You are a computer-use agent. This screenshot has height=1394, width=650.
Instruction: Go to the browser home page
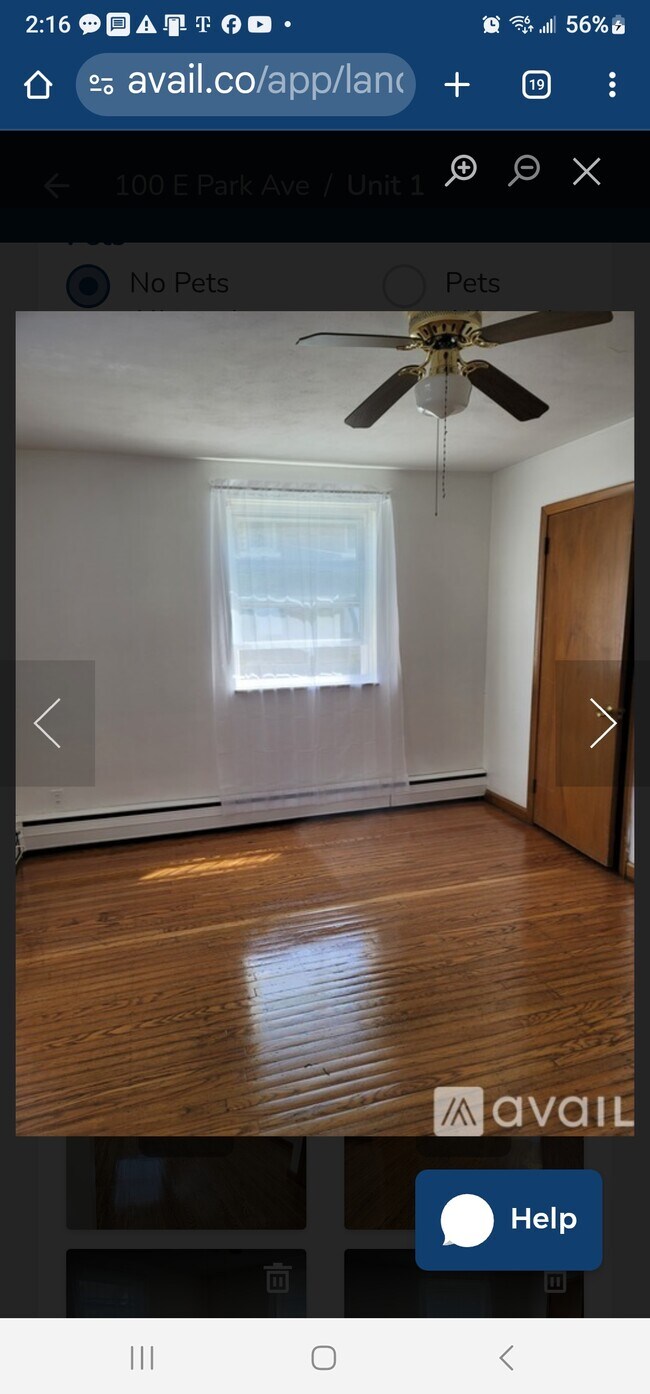click(x=38, y=85)
